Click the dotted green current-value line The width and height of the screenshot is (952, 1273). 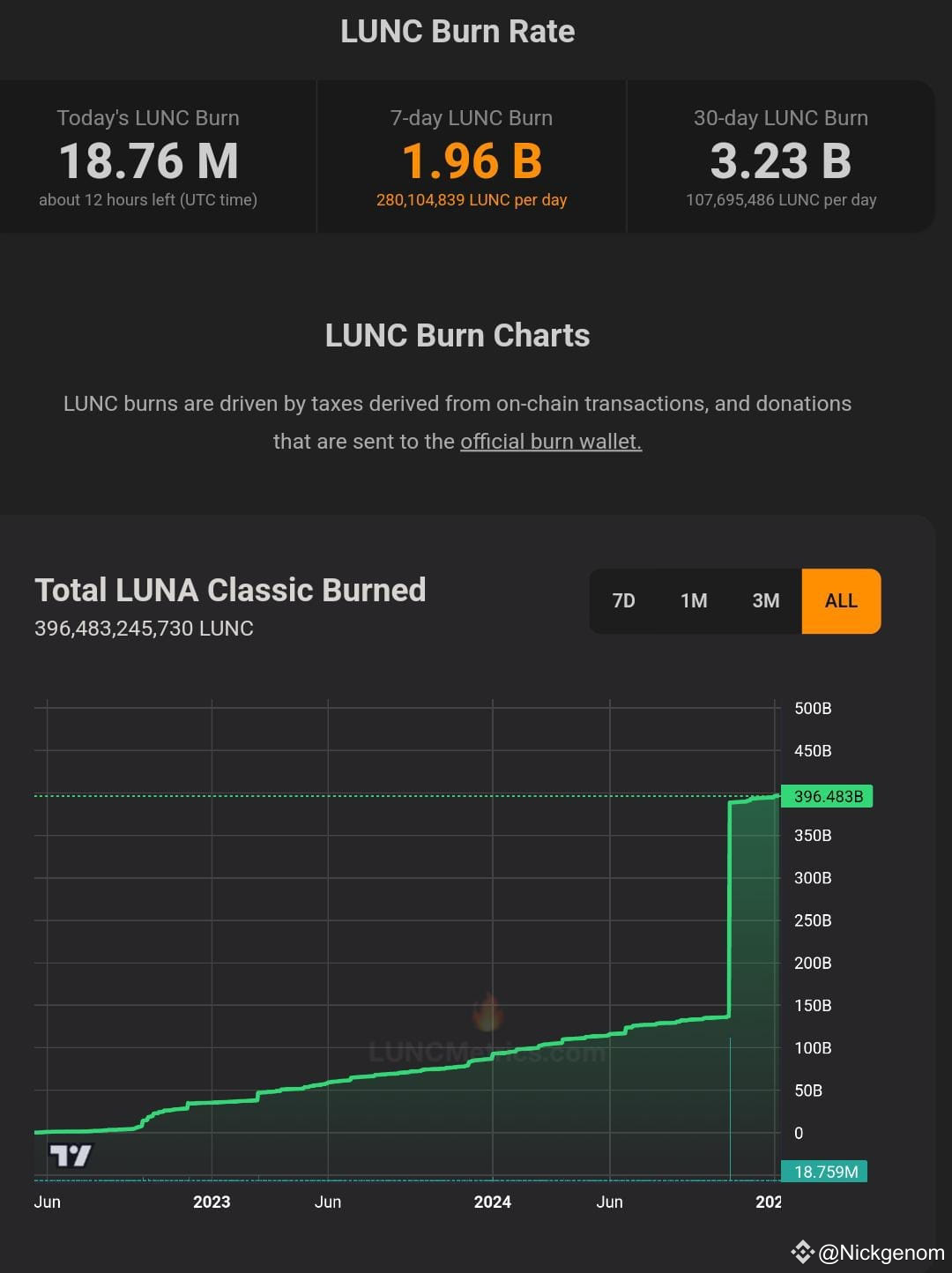[x=397, y=796]
